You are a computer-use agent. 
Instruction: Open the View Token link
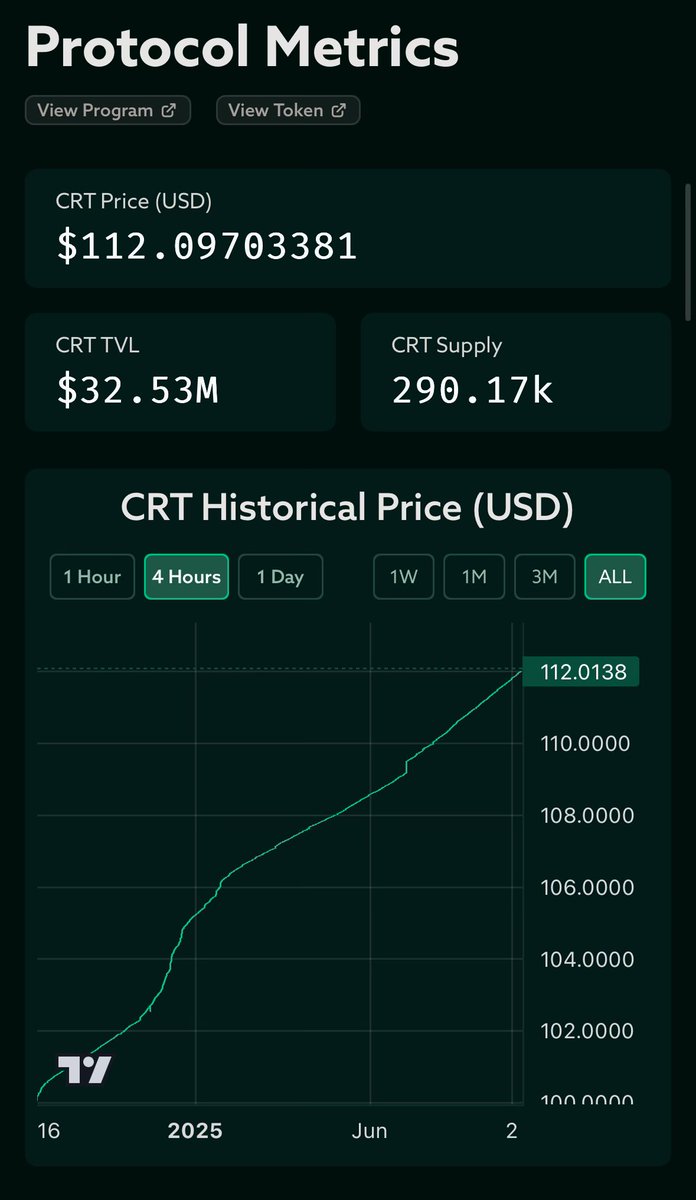pos(288,110)
